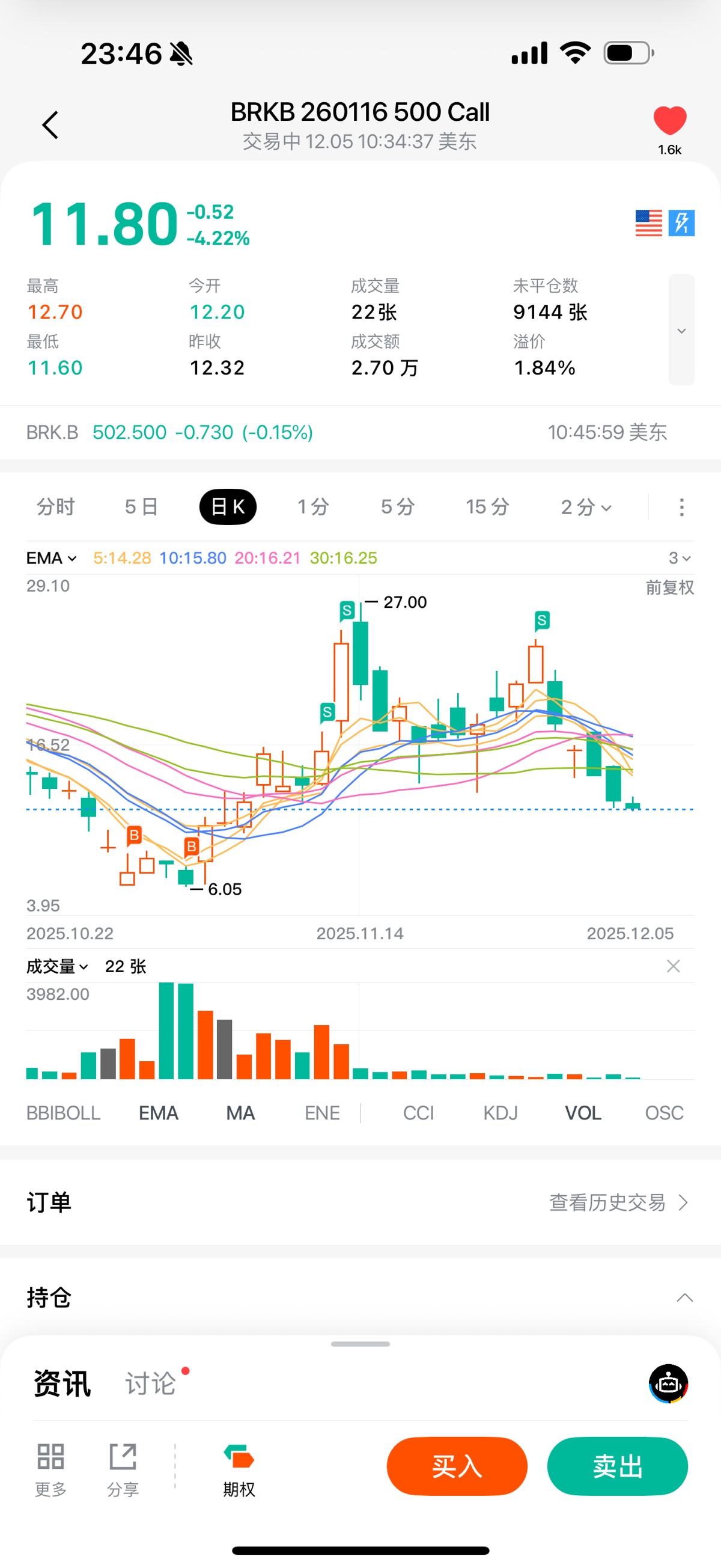This screenshot has width=721, height=1568.
Task: Open the 2分 interval dropdown
Action: (x=585, y=506)
